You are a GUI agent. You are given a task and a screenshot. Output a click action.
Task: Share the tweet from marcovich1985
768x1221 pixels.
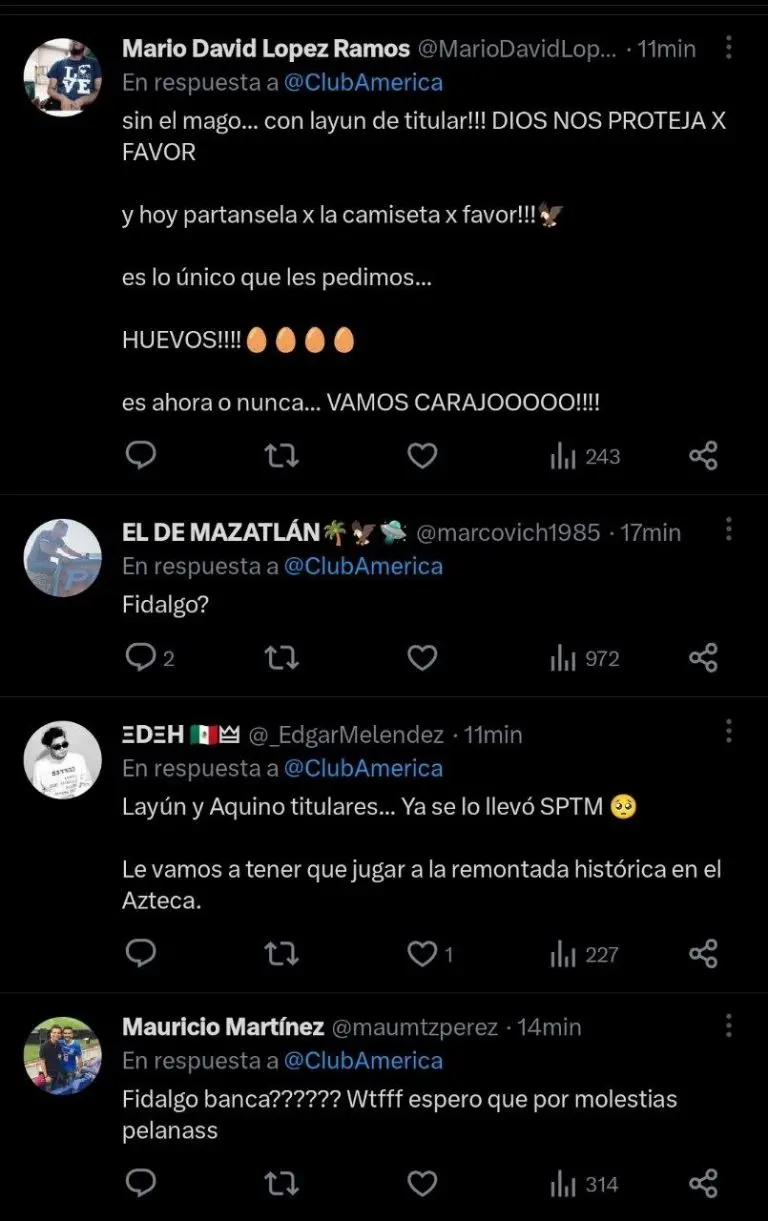[704, 658]
